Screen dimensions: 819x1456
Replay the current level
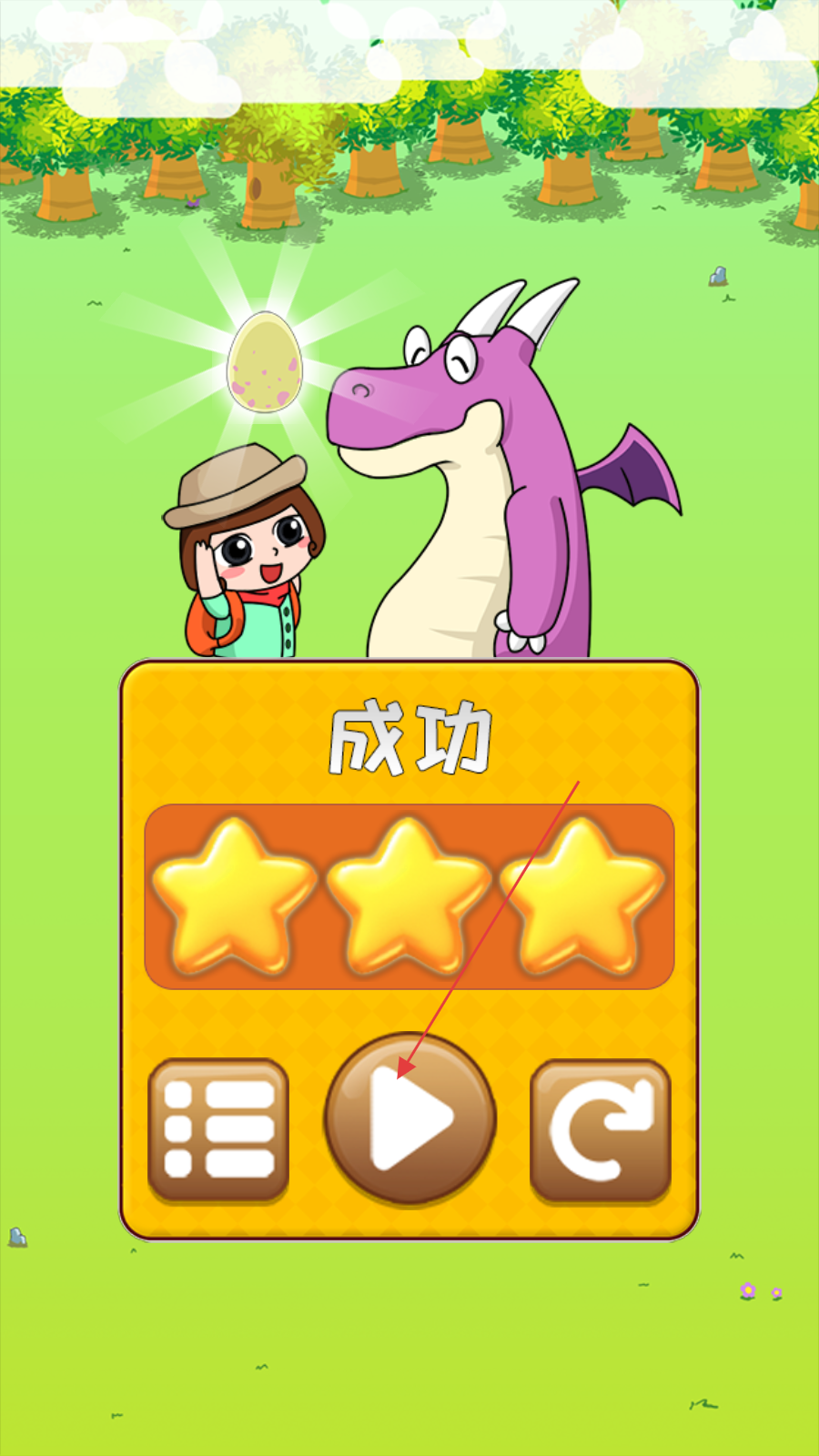[x=601, y=1129]
